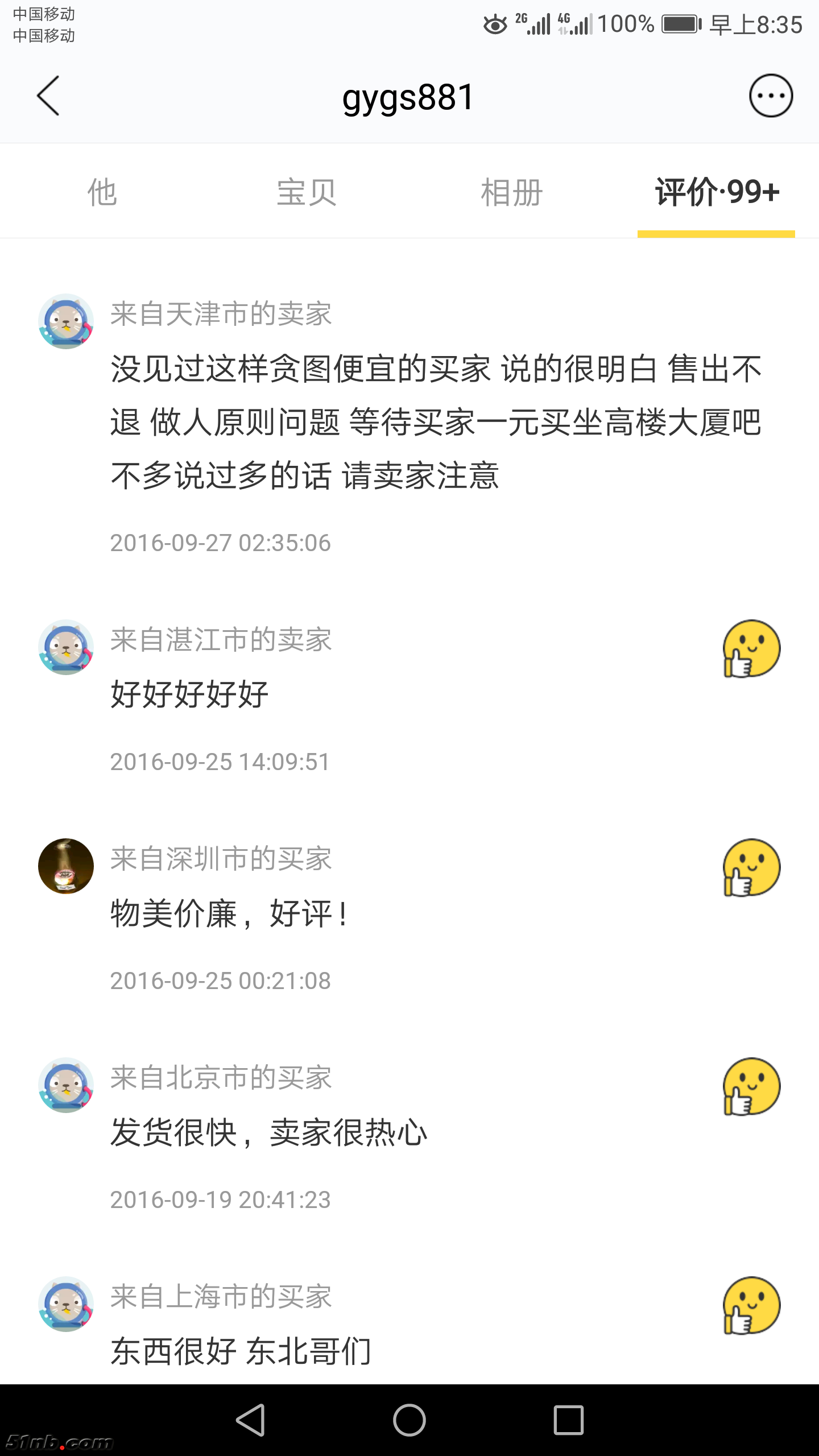Switch to the 宝贝 tab
The height and width of the screenshot is (1456, 819).
coord(307,192)
